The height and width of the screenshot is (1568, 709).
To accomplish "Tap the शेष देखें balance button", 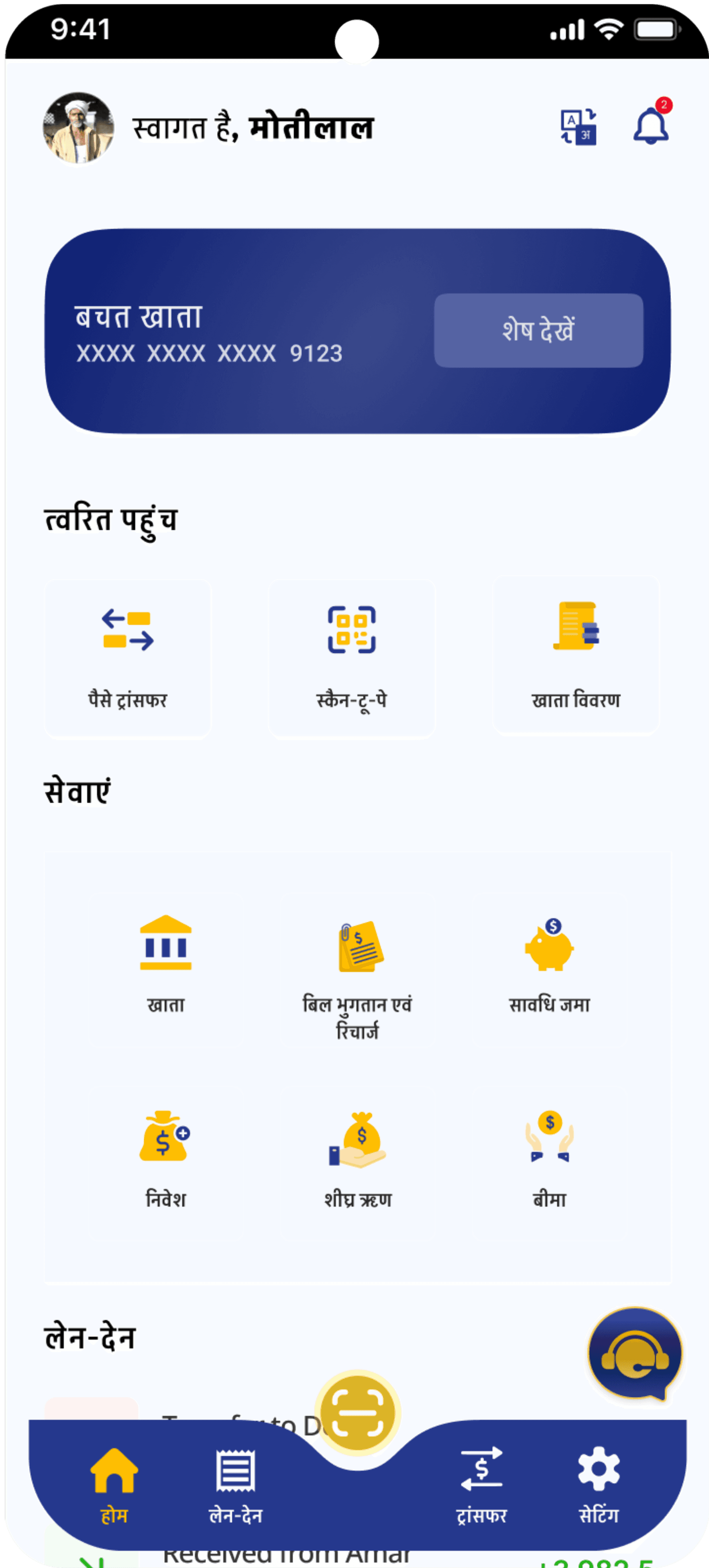I will point(538,331).
